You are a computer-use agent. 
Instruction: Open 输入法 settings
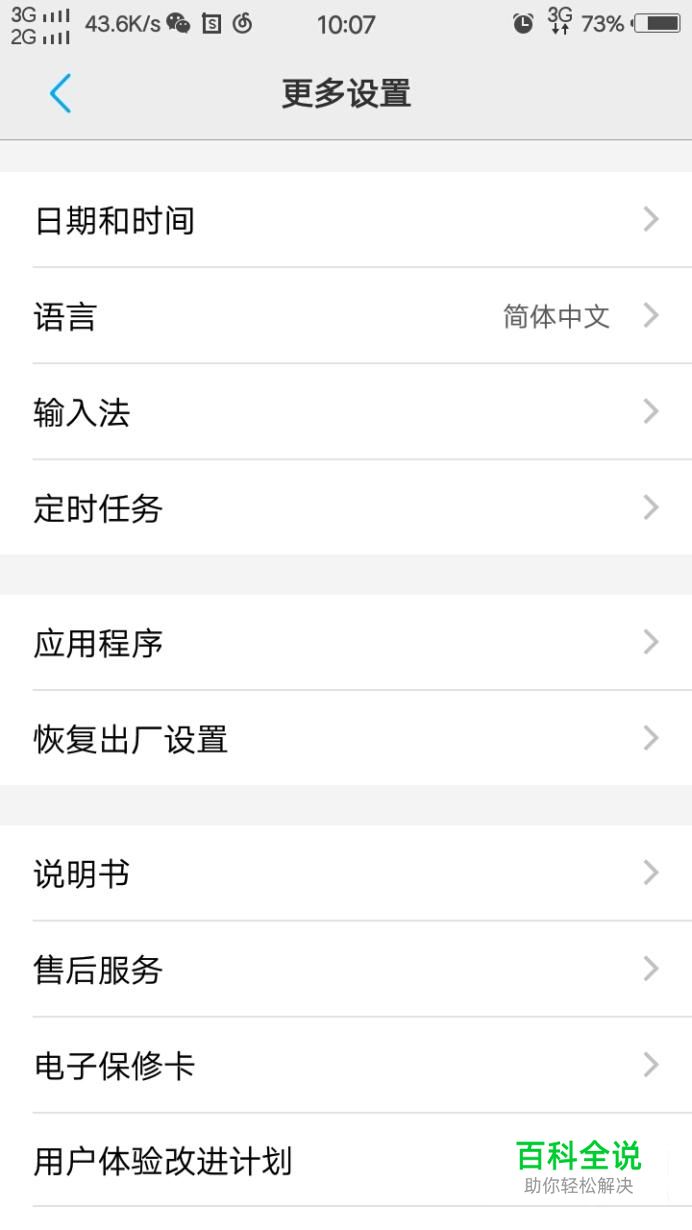click(346, 412)
